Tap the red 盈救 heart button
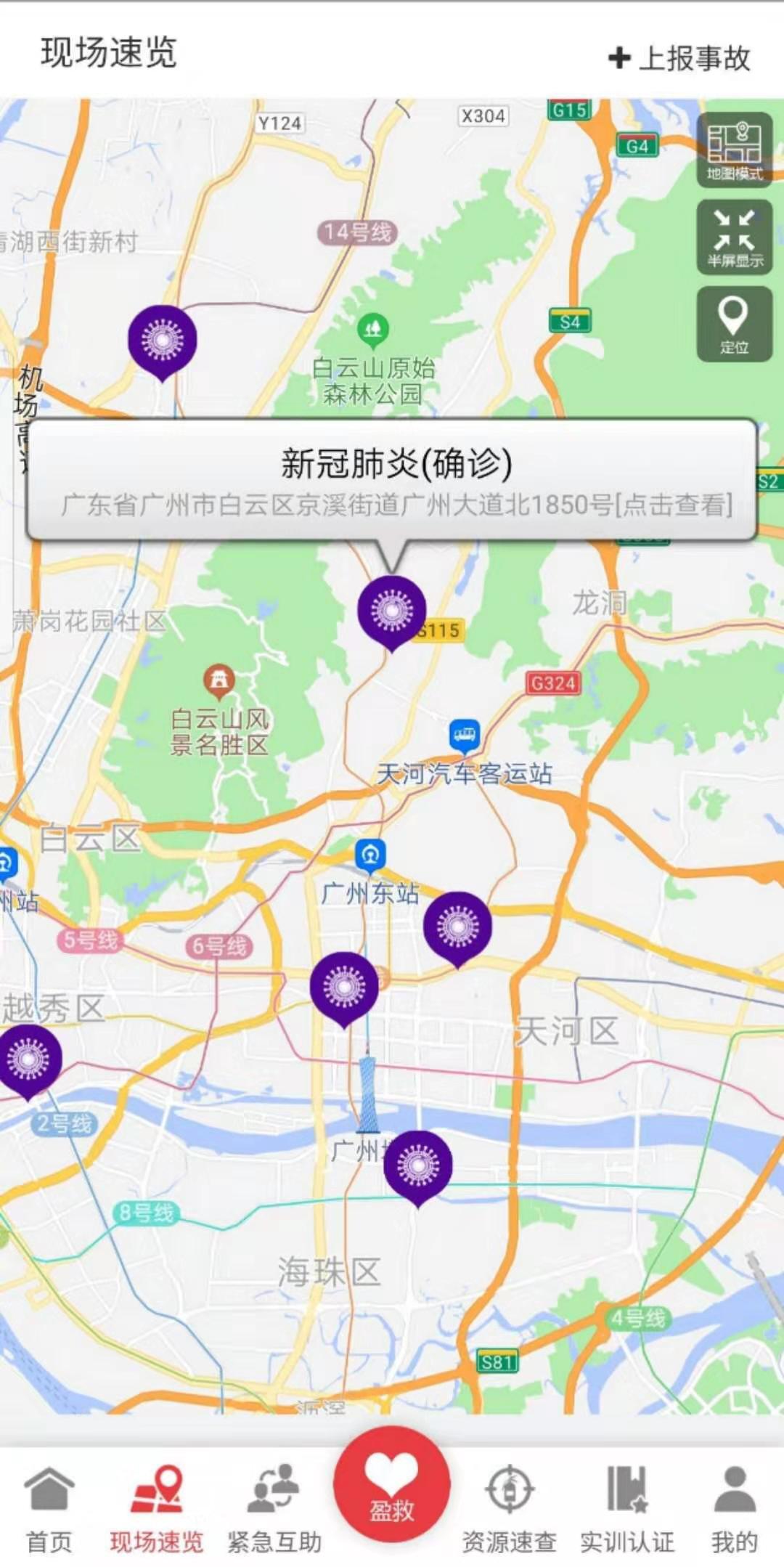The image size is (784, 1567). click(x=392, y=1485)
